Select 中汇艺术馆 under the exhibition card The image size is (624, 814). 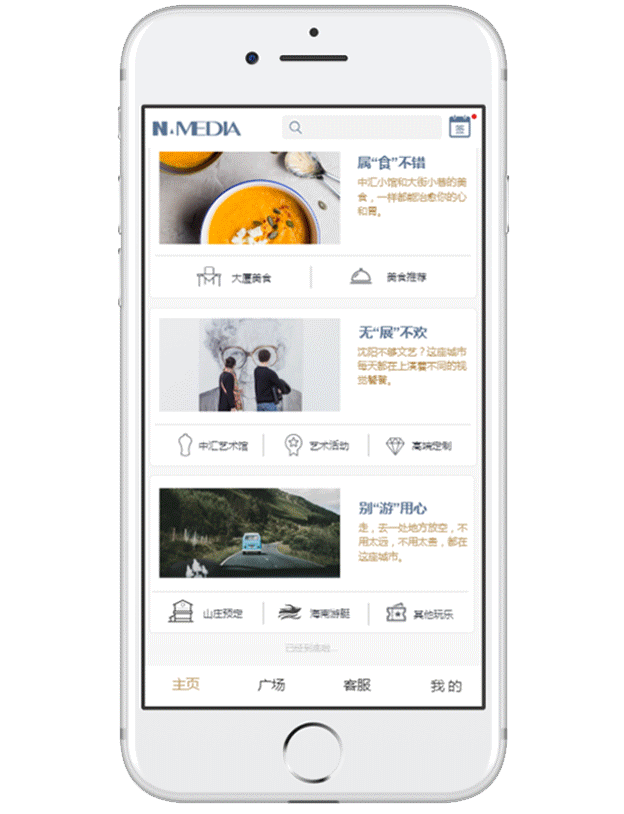pos(211,446)
